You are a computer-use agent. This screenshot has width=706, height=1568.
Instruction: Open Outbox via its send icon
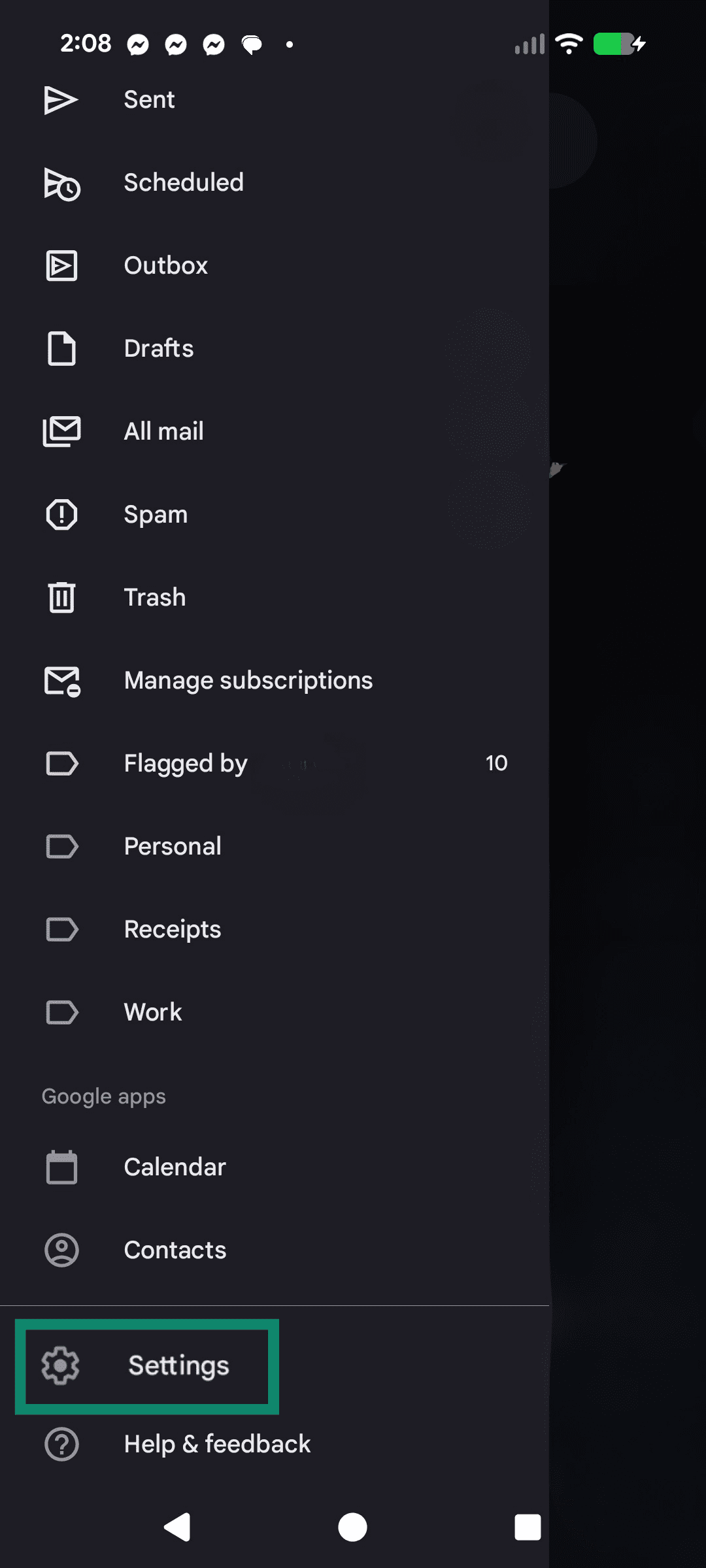pos(61,265)
